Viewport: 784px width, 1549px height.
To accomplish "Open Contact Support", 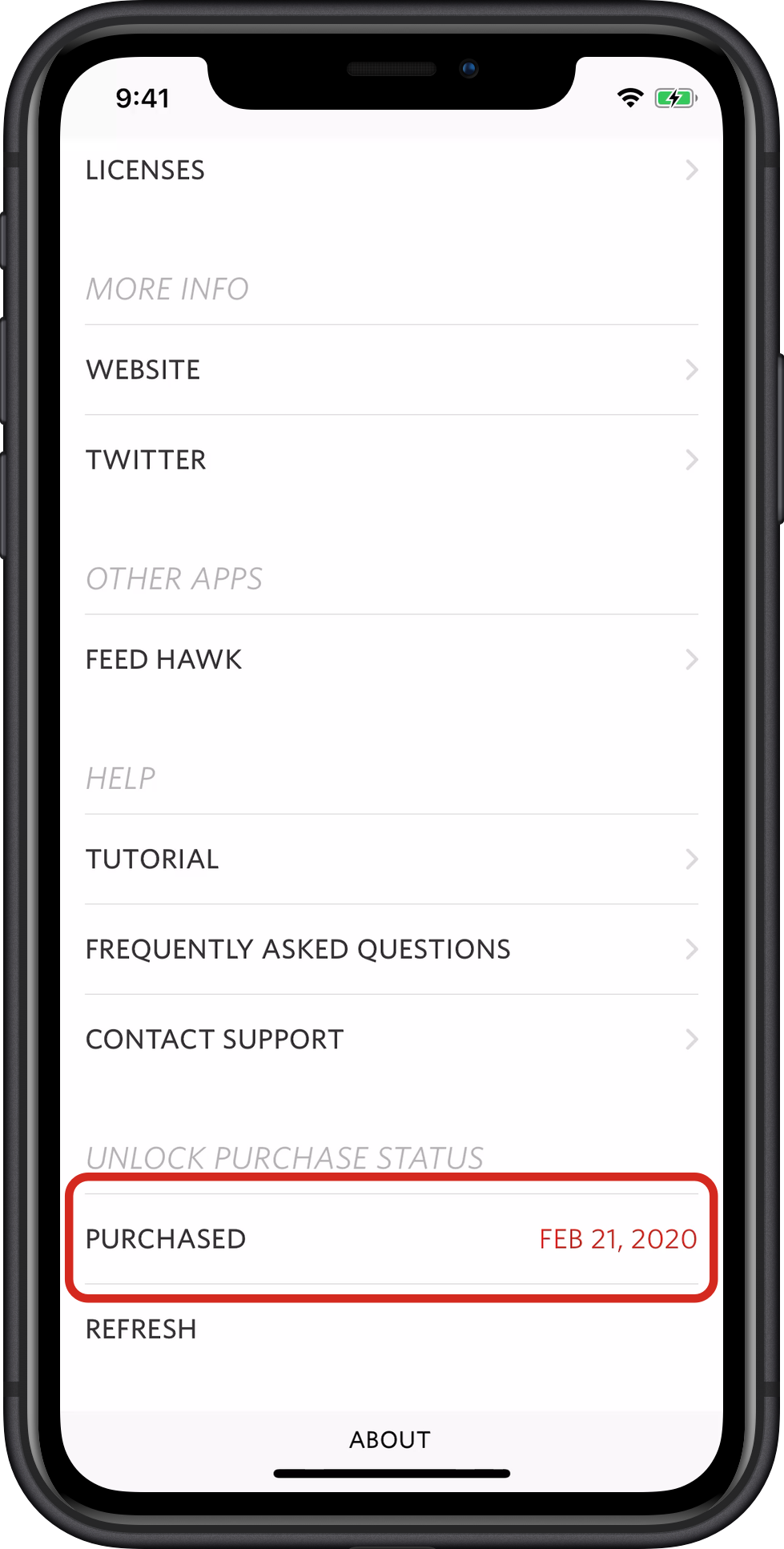I will coord(392,1039).
